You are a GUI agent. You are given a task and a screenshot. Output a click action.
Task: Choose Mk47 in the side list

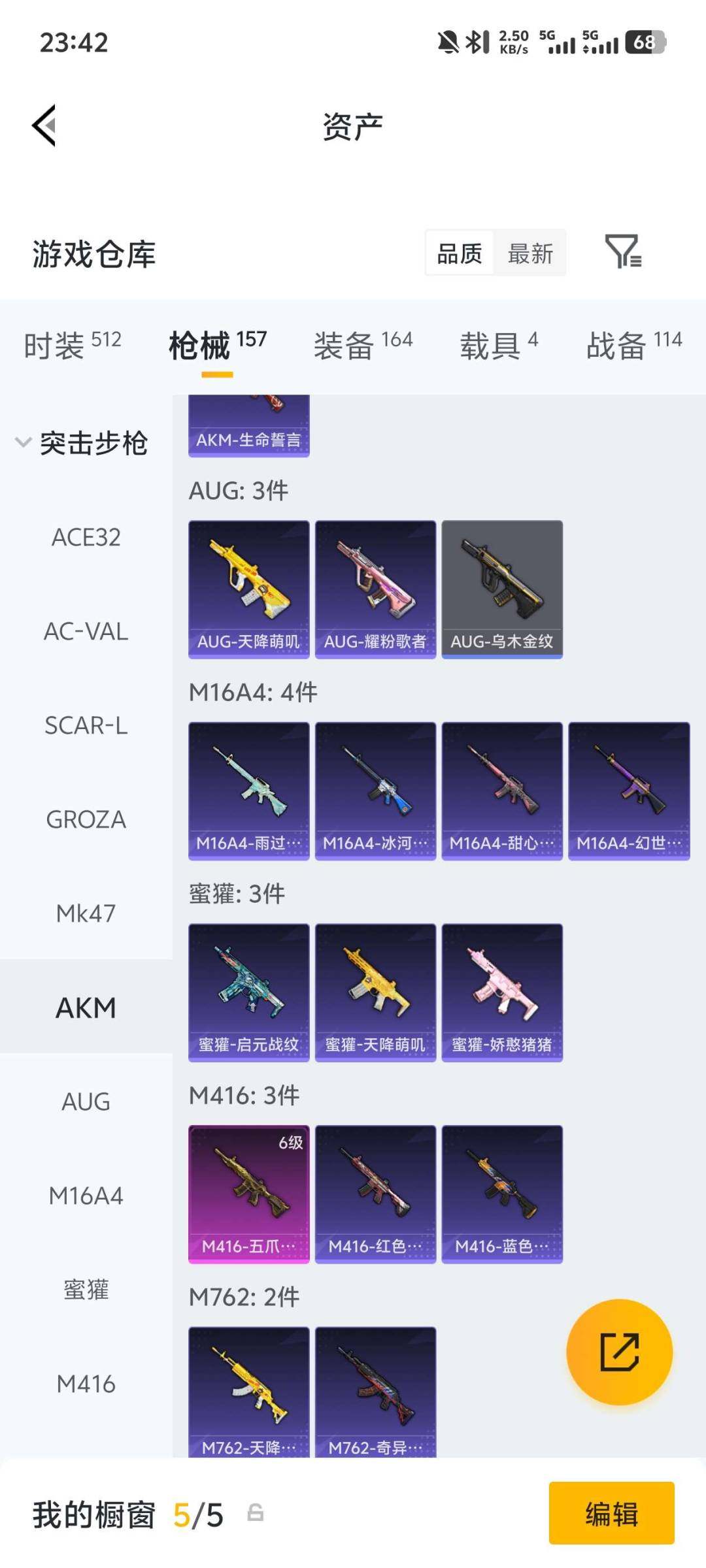point(86,913)
